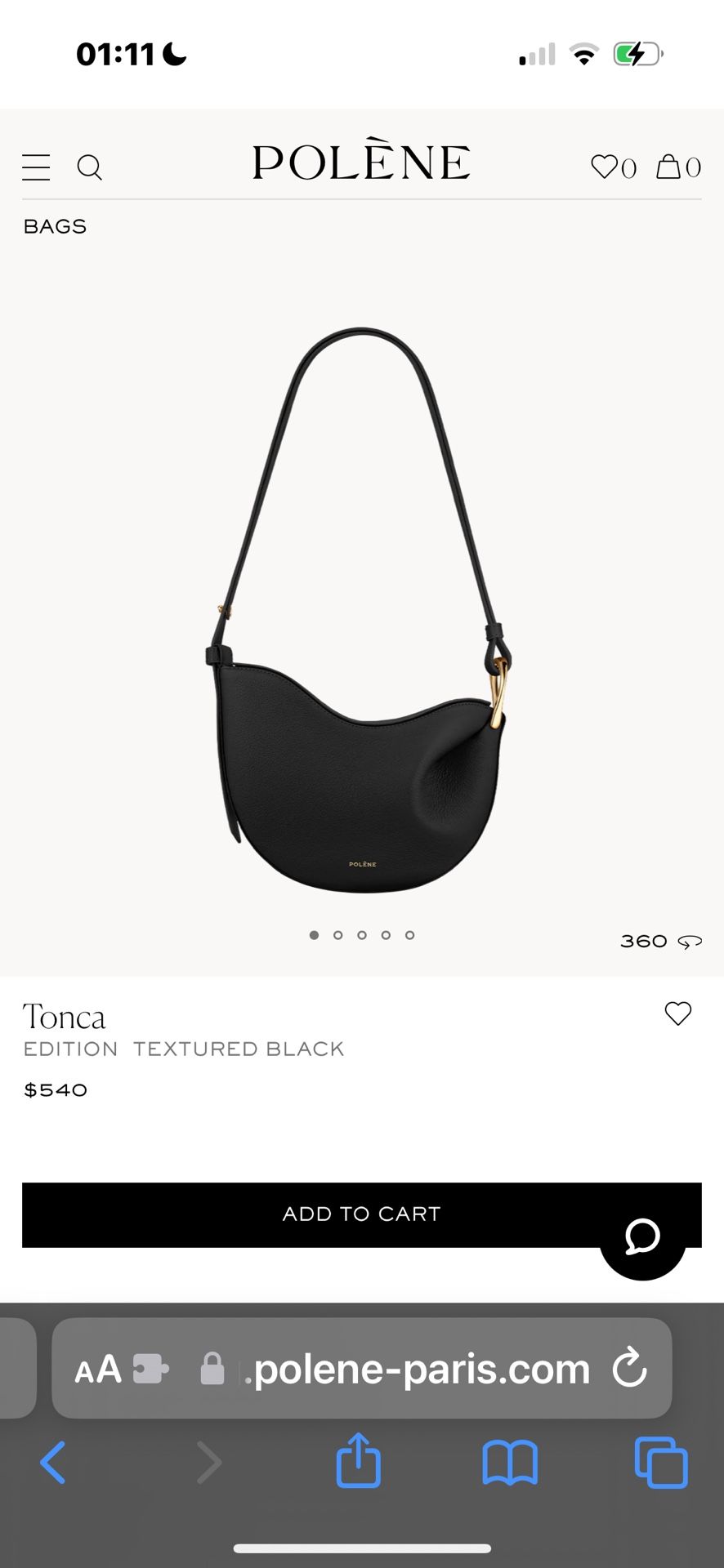Select the first carousel dot

click(315, 934)
